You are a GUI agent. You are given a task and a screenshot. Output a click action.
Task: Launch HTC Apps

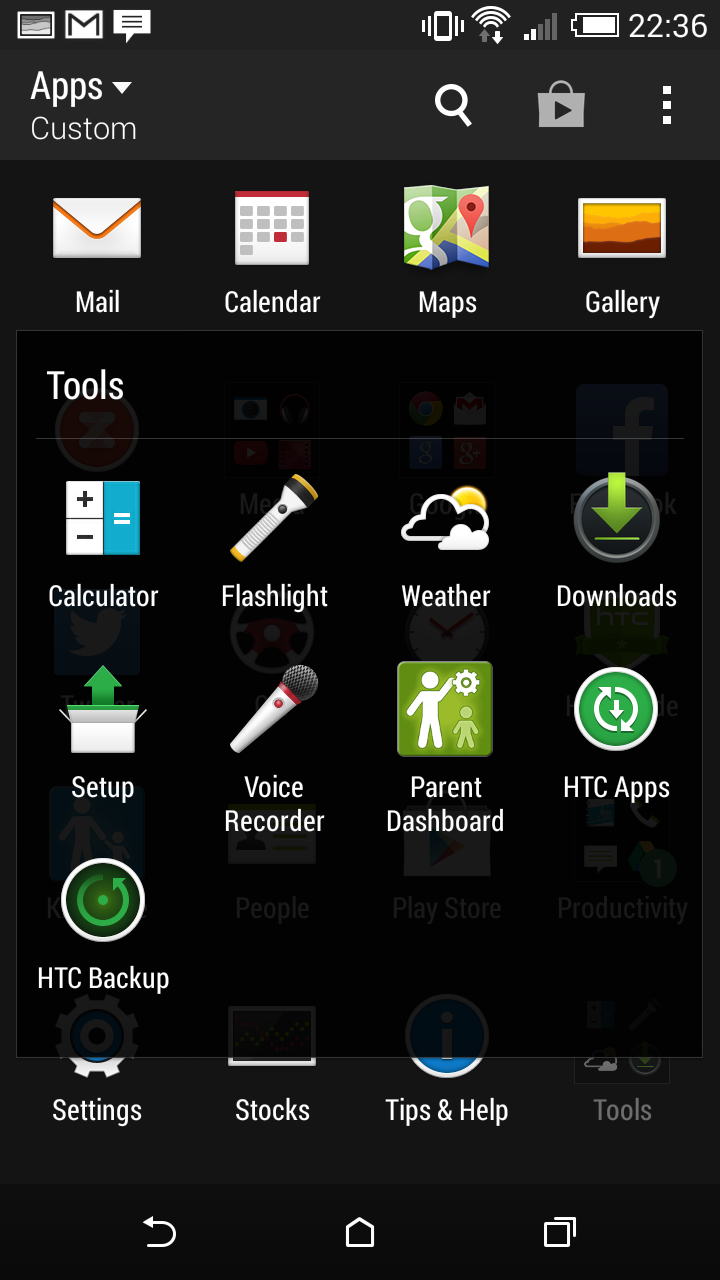point(616,733)
